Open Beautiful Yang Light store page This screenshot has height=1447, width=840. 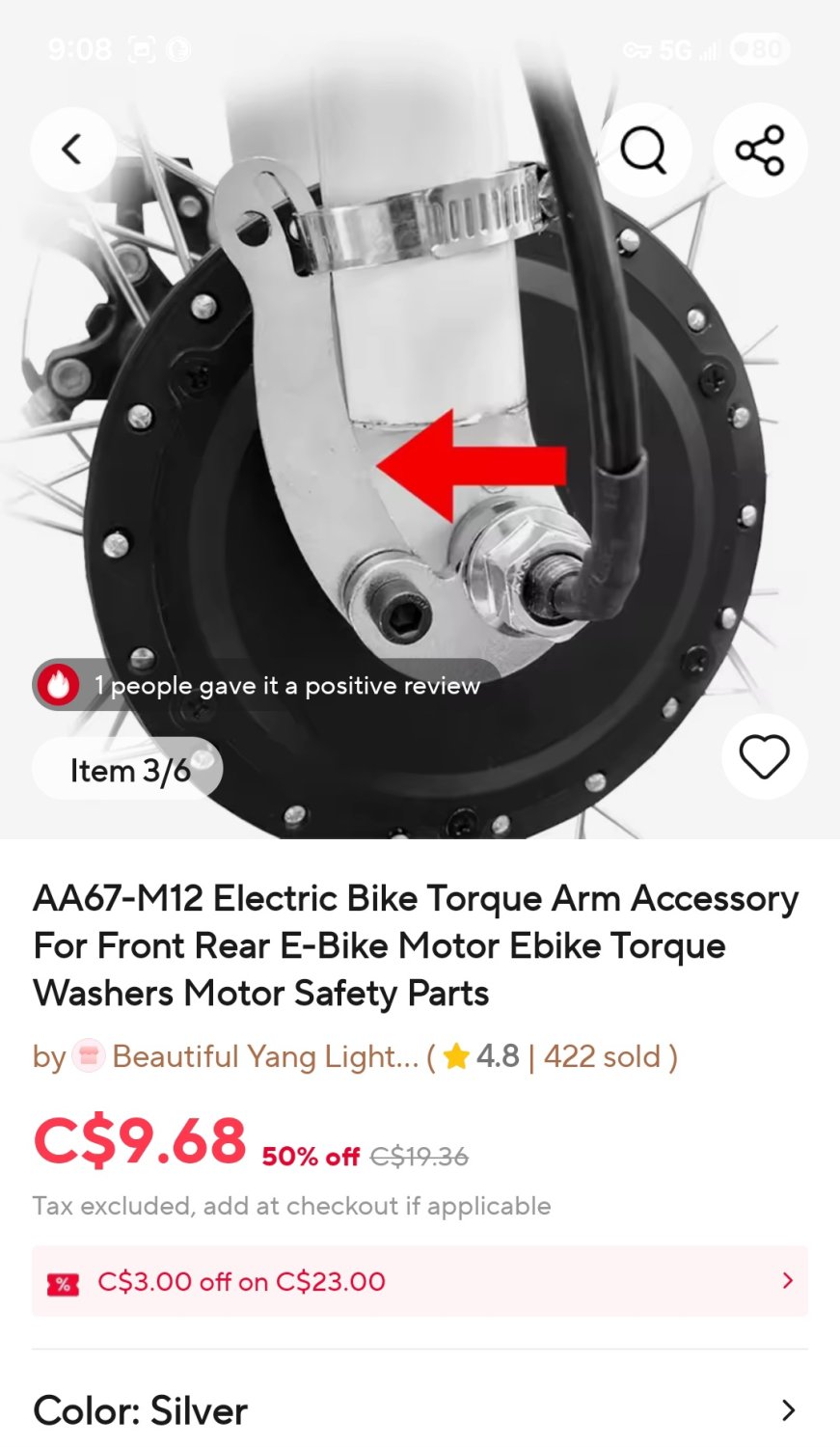point(264,1056)
